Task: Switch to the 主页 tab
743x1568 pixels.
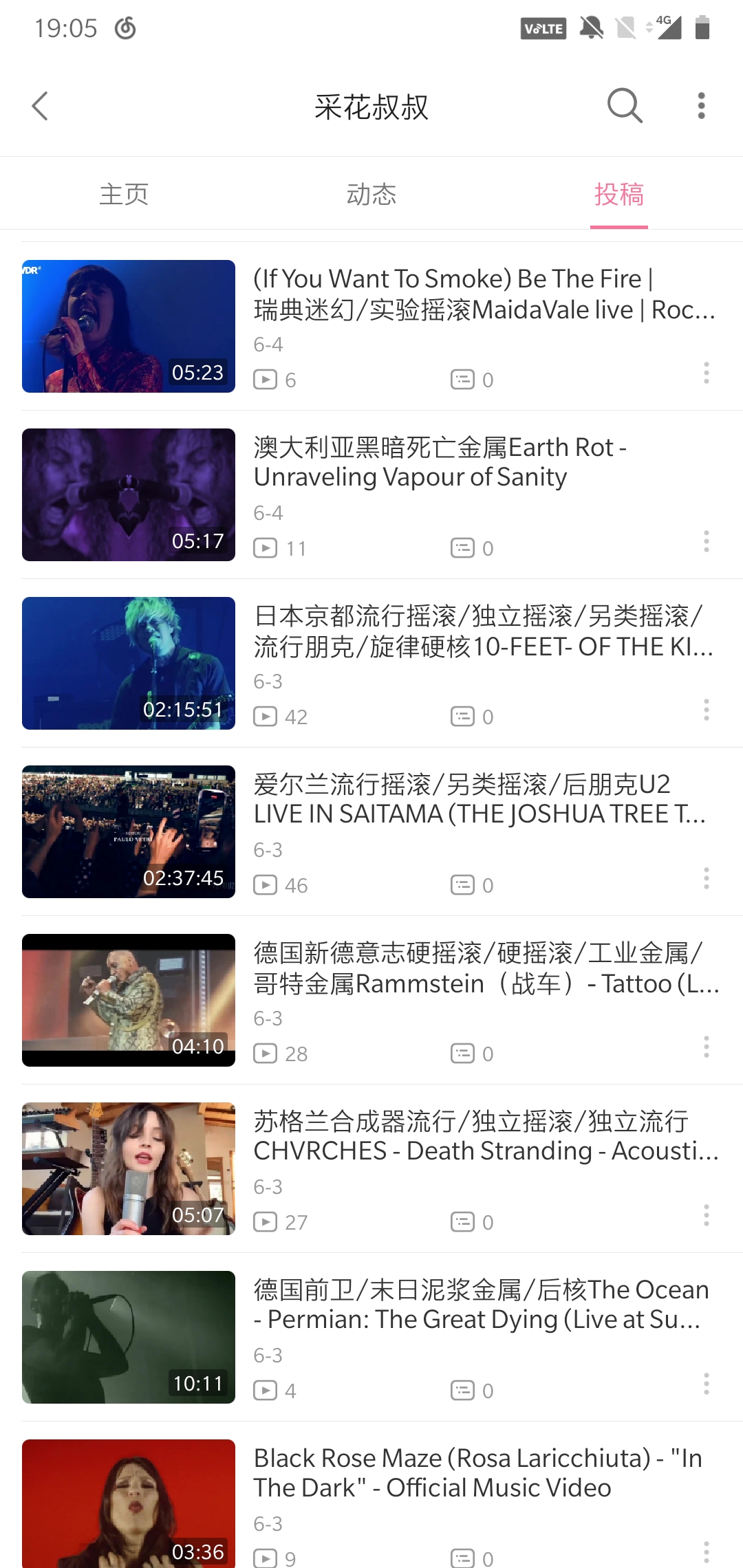Action: (124, 195)
